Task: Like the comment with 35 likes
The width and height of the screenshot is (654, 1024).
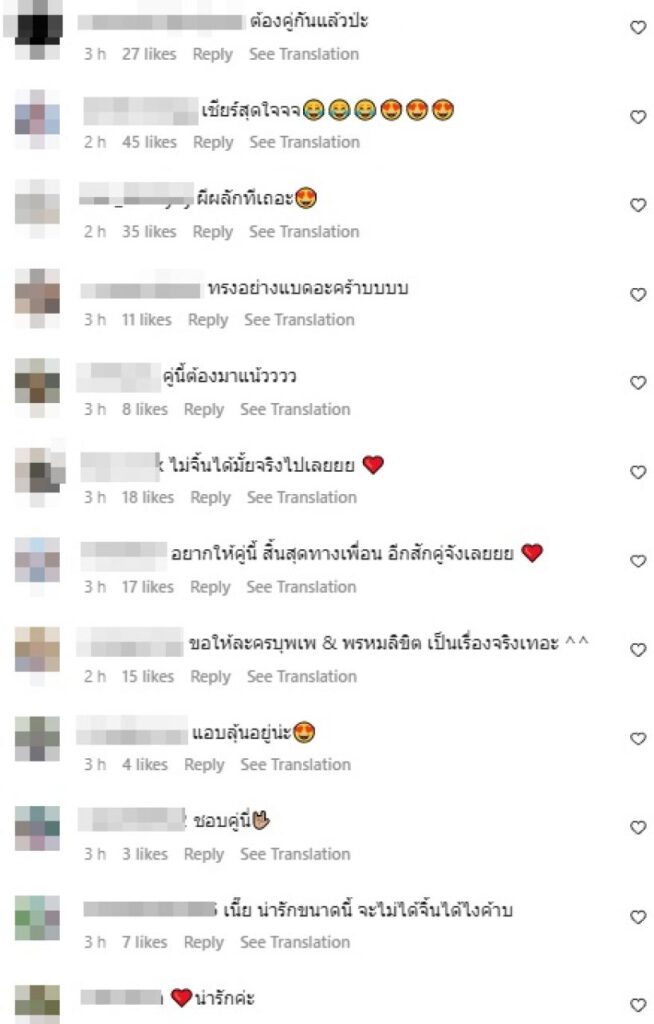Action: click(x=638, y=205)
